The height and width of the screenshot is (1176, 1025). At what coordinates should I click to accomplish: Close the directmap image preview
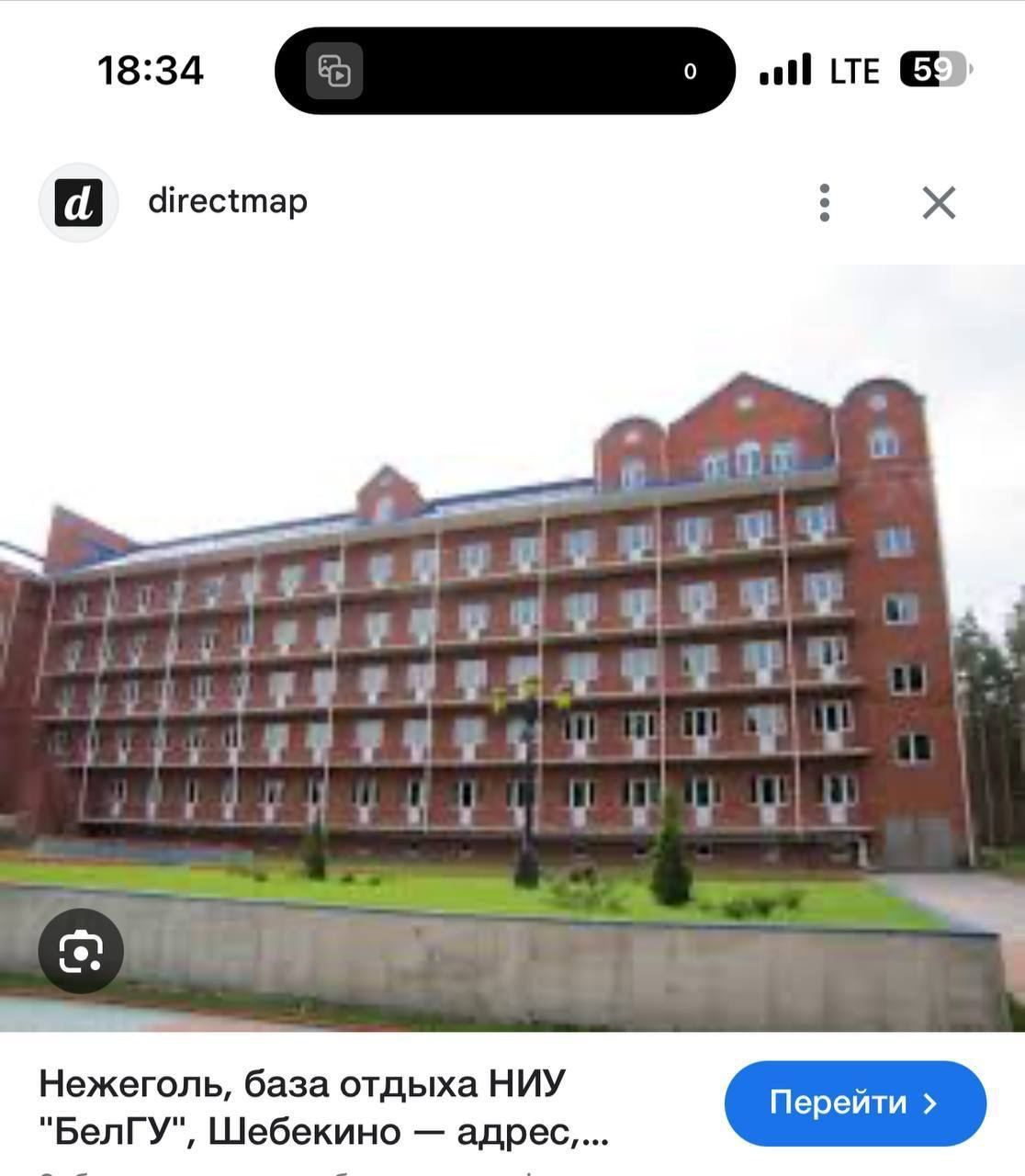pos(939,203)
